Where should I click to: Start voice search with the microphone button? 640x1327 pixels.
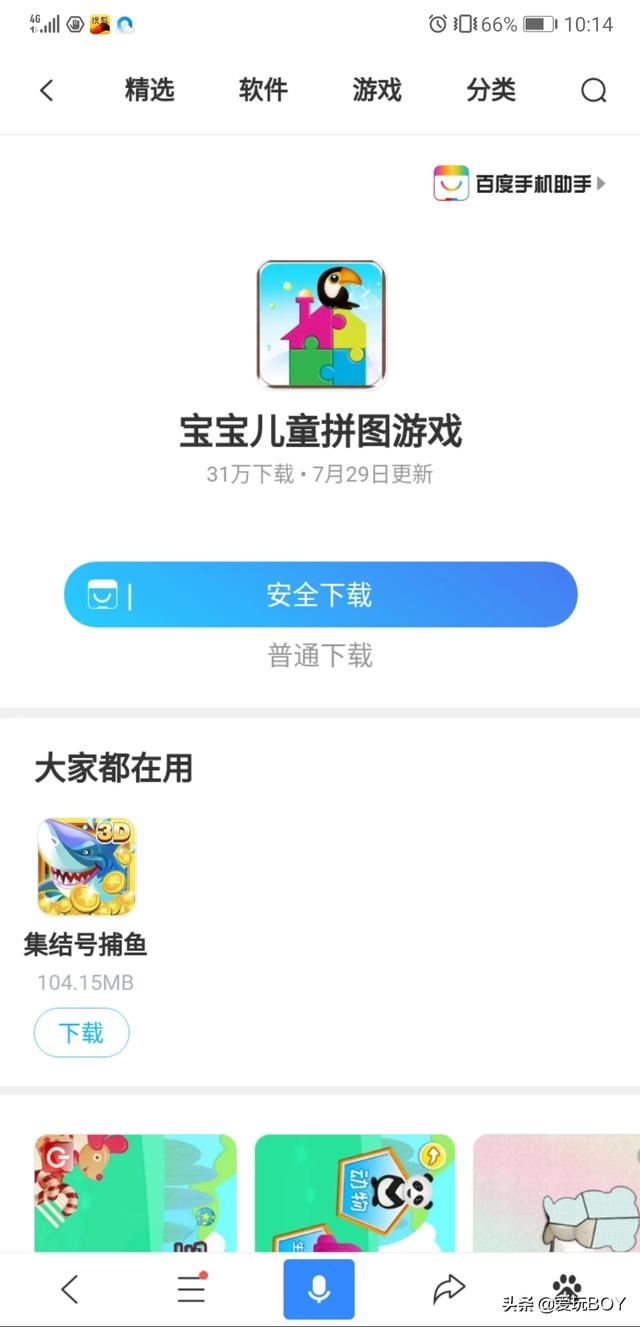(x=319, y=1289)
